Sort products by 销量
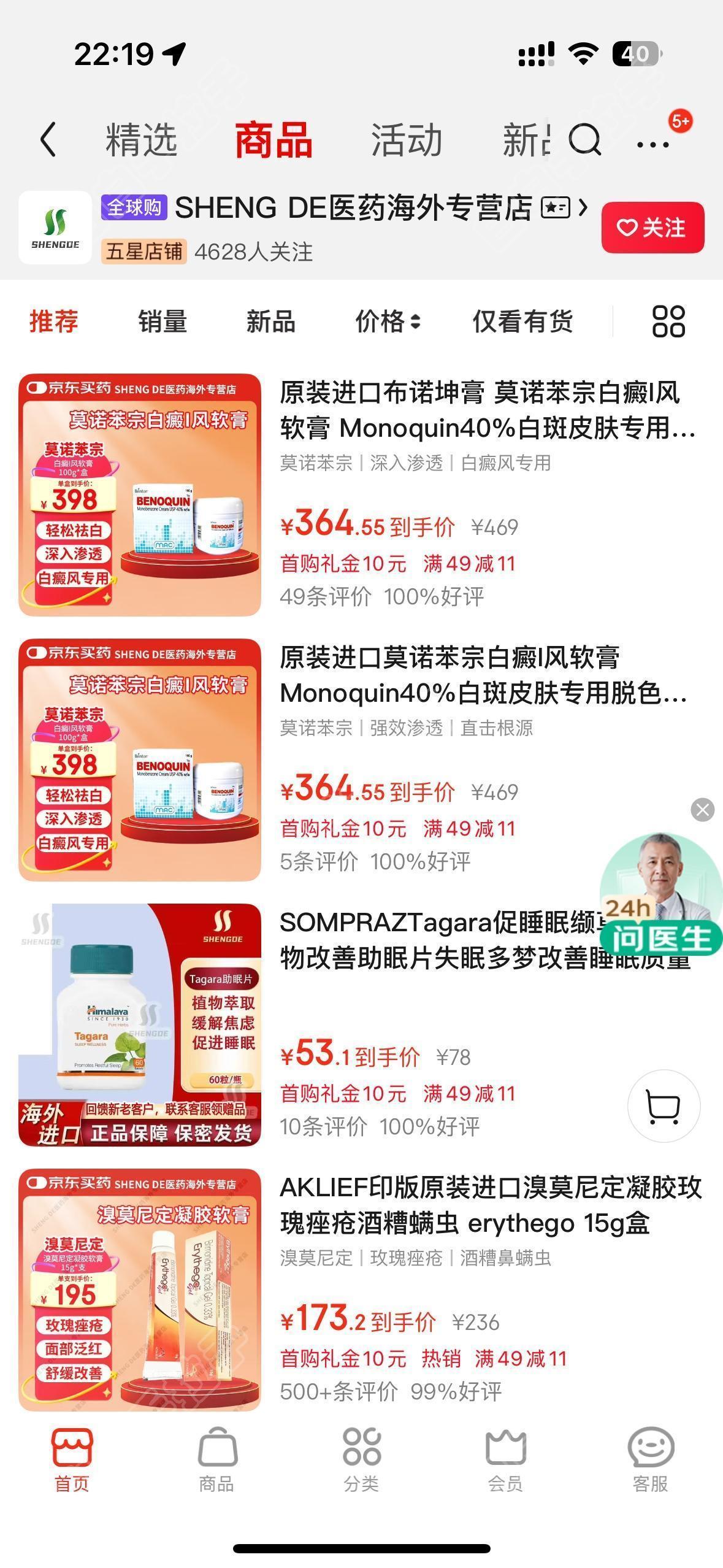This screenshot has height=1568, width=723. click(162, 321)
